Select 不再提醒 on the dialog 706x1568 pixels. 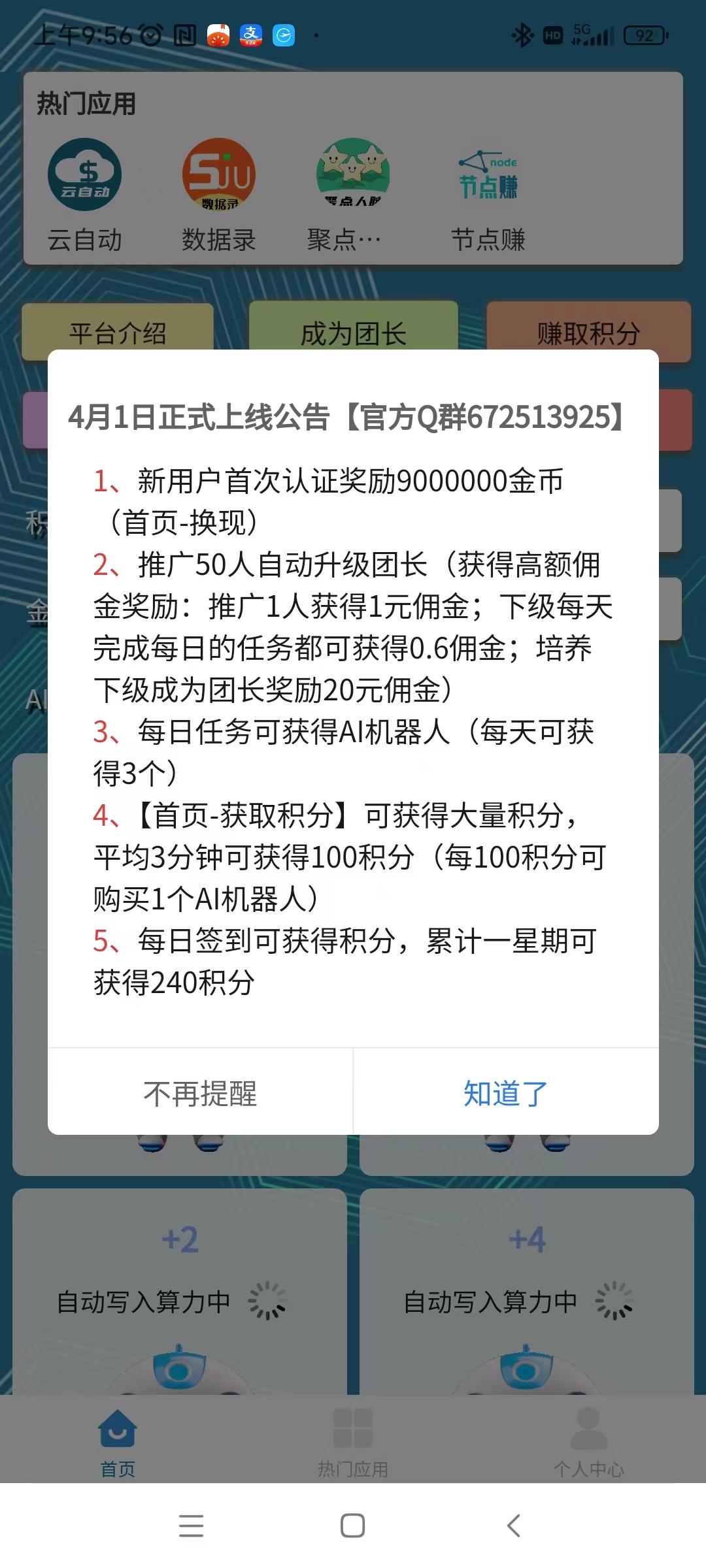(x=200, y=1093)
